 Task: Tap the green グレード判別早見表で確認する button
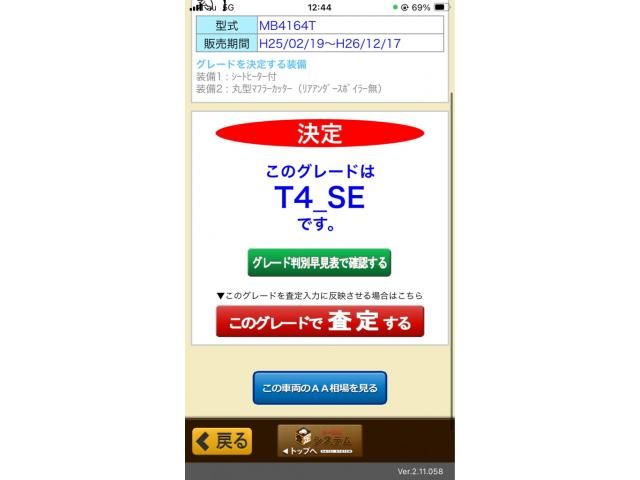click(319, 263)
